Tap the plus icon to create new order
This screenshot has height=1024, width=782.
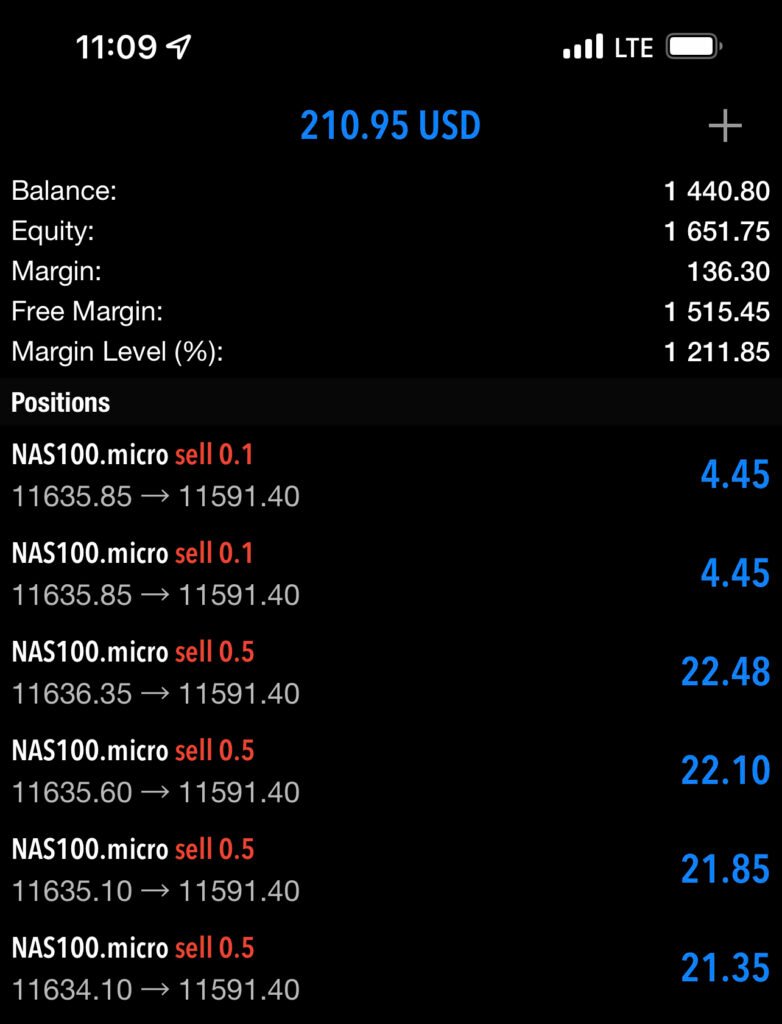tap(724, 126)
